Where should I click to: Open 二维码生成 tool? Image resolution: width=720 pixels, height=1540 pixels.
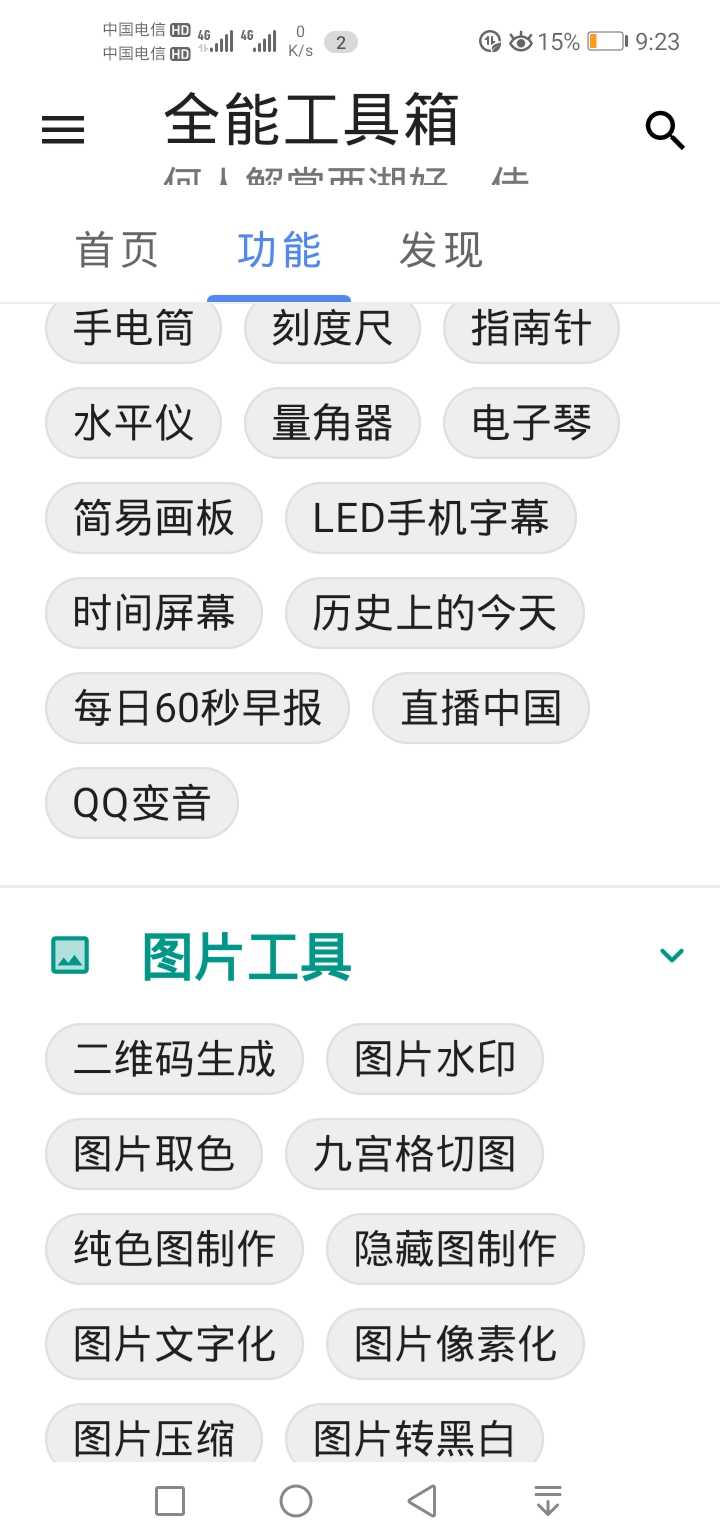174,1060
